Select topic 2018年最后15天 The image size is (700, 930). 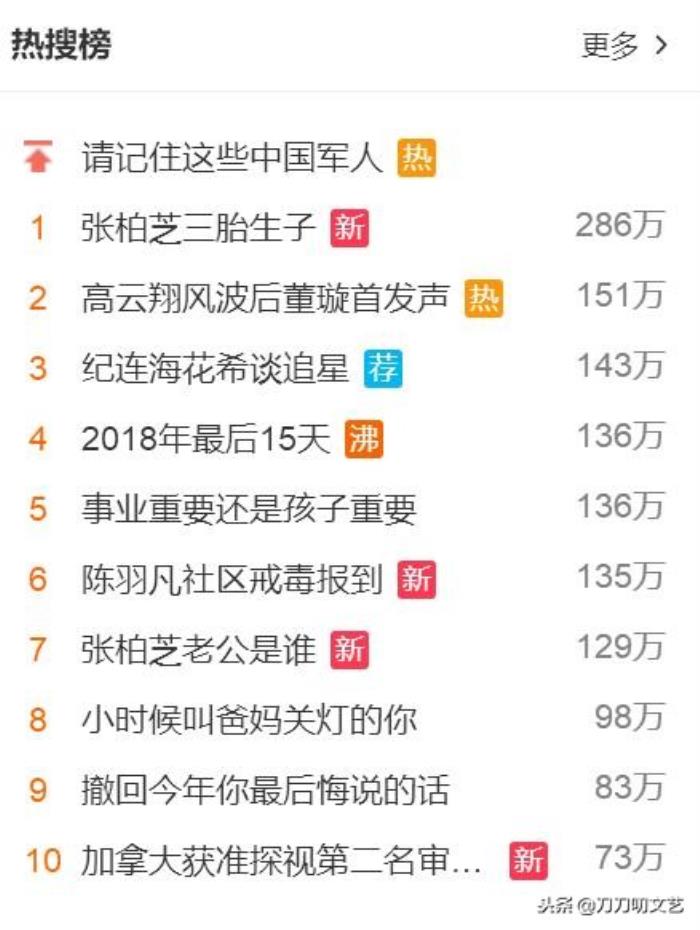[205, 439]
